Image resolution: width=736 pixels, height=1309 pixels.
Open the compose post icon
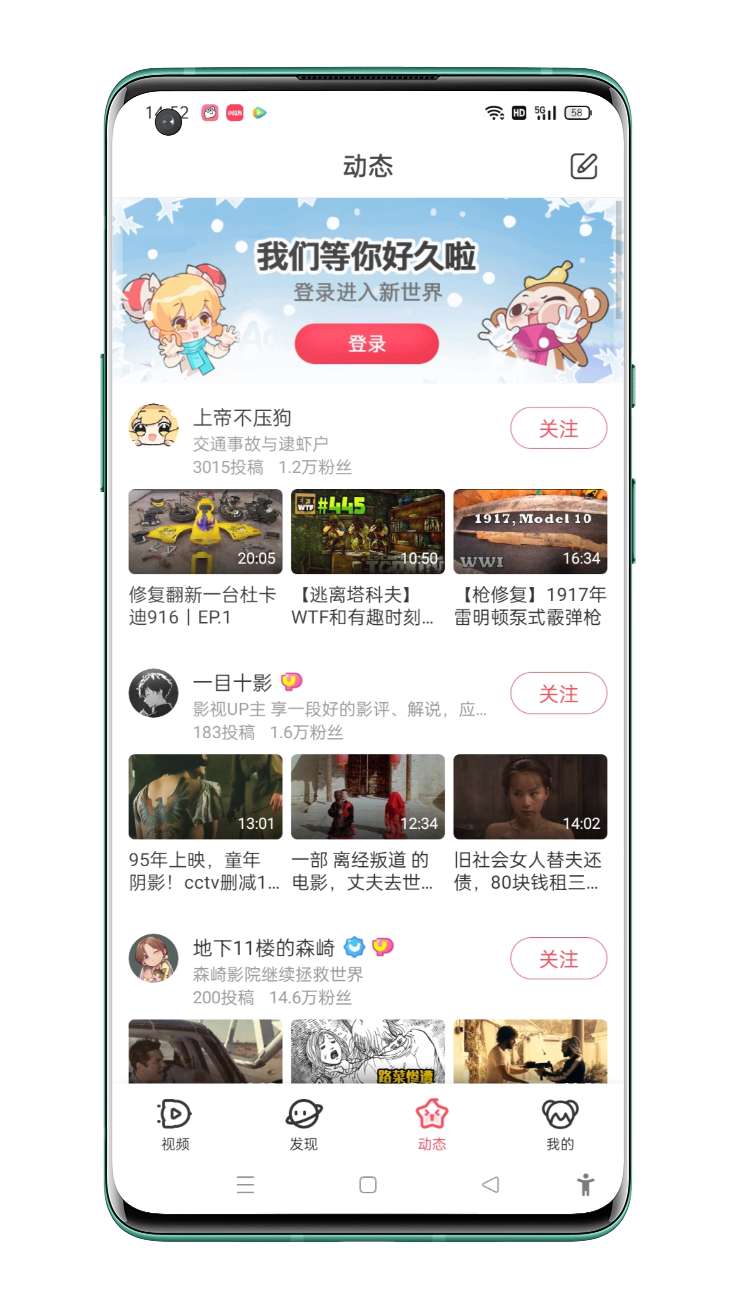tap(584, 166)
